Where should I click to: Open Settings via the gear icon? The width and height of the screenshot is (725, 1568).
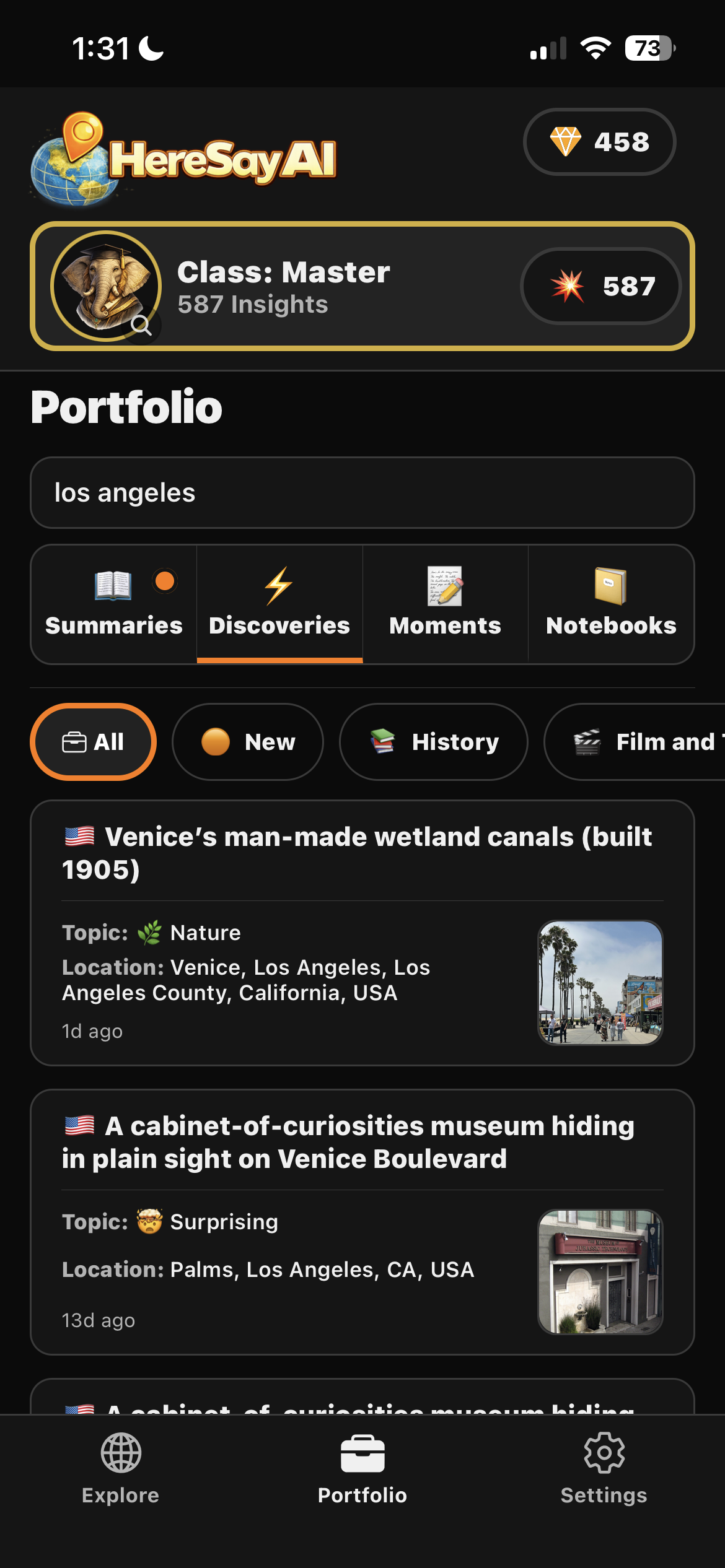point(603,1454)
